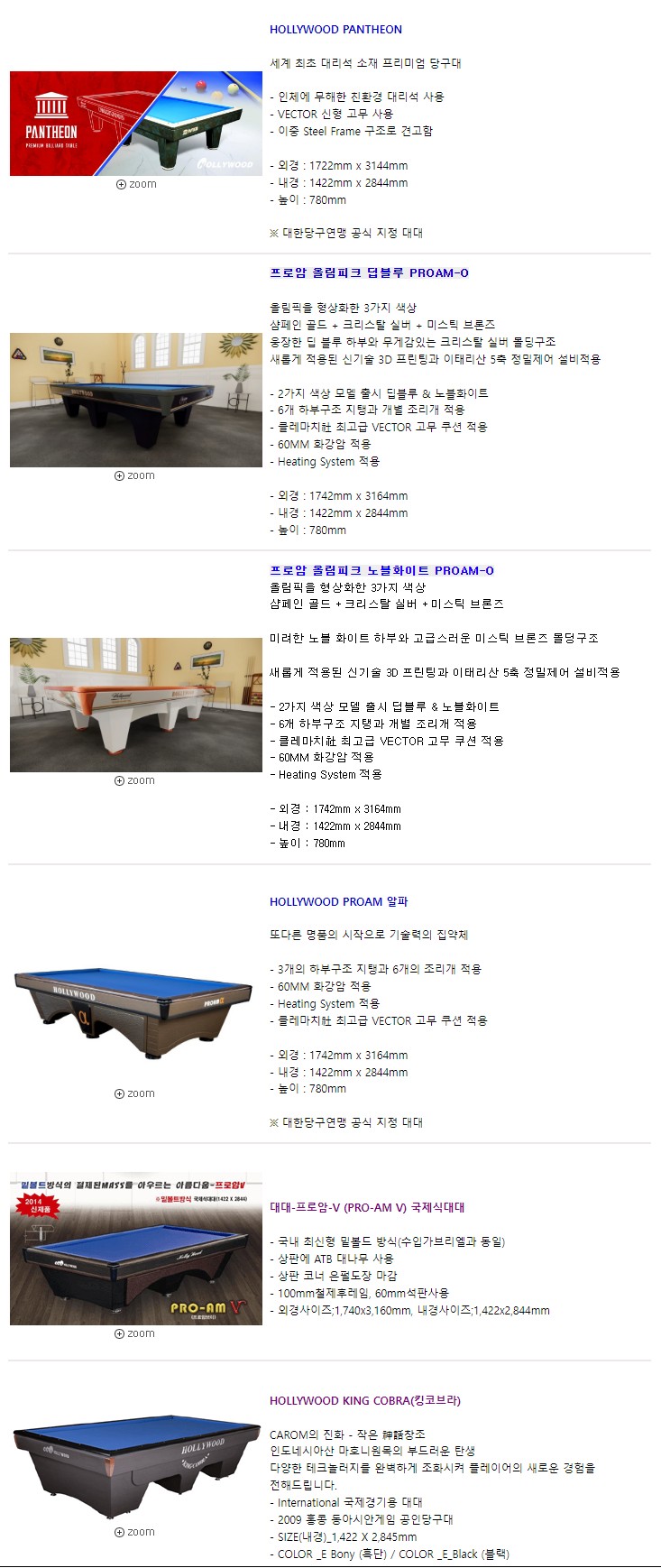Viewport: 661px width, 1568px height.
Task: Zoom the PANTHEON billiard table image
Action: pos(136,184)
